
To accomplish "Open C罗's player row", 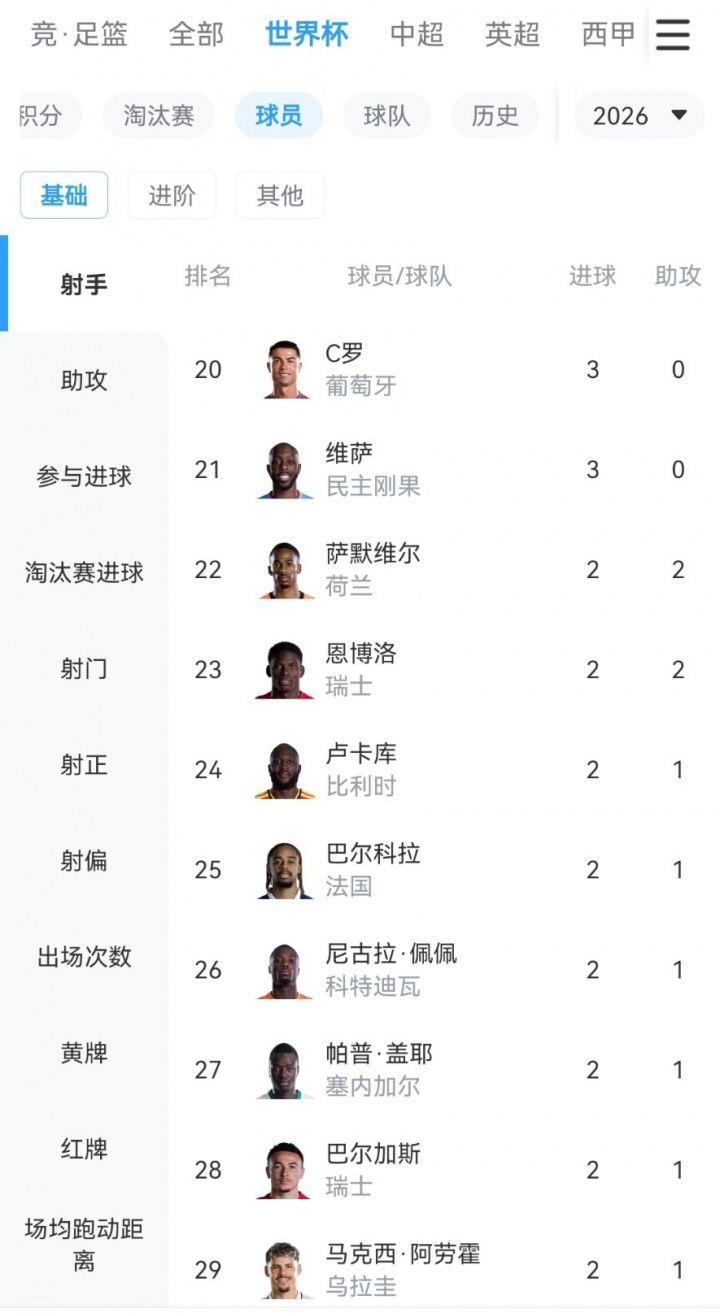I will coord(444,369).
